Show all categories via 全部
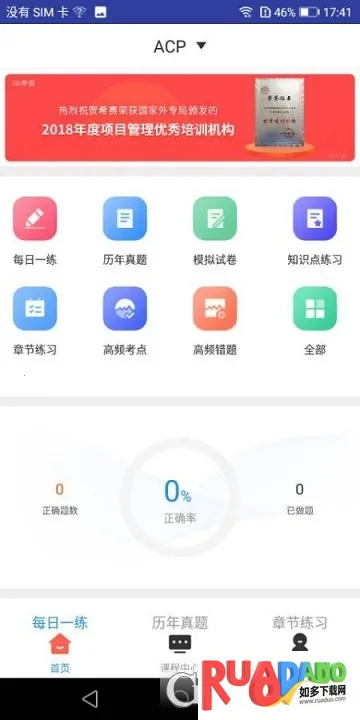360x720 pixels. (315, 321)
